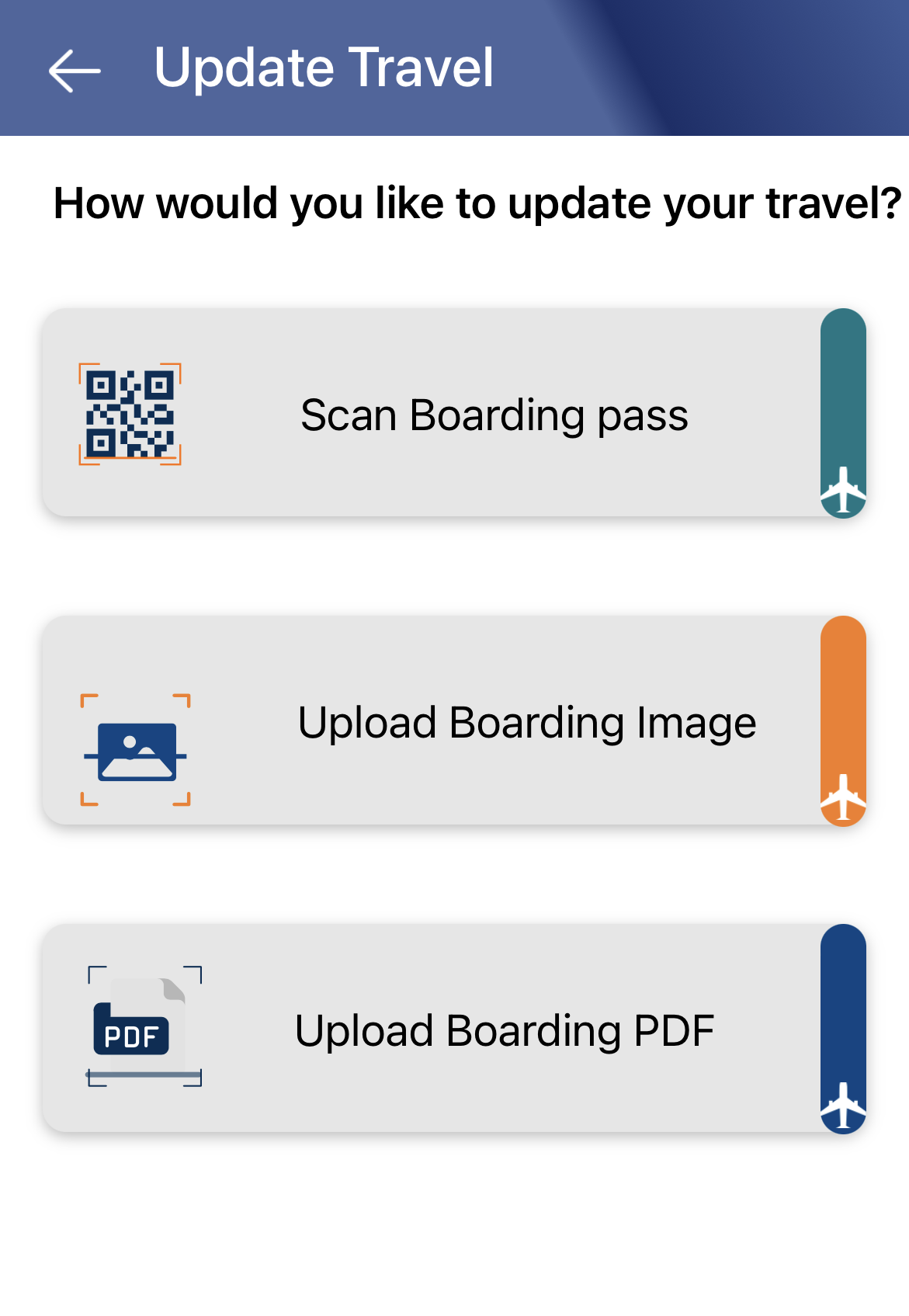Select Scan Boarding pass option
Image resolution: width=909 pixels, height=1316 pixels.
[x=454, y=413]
